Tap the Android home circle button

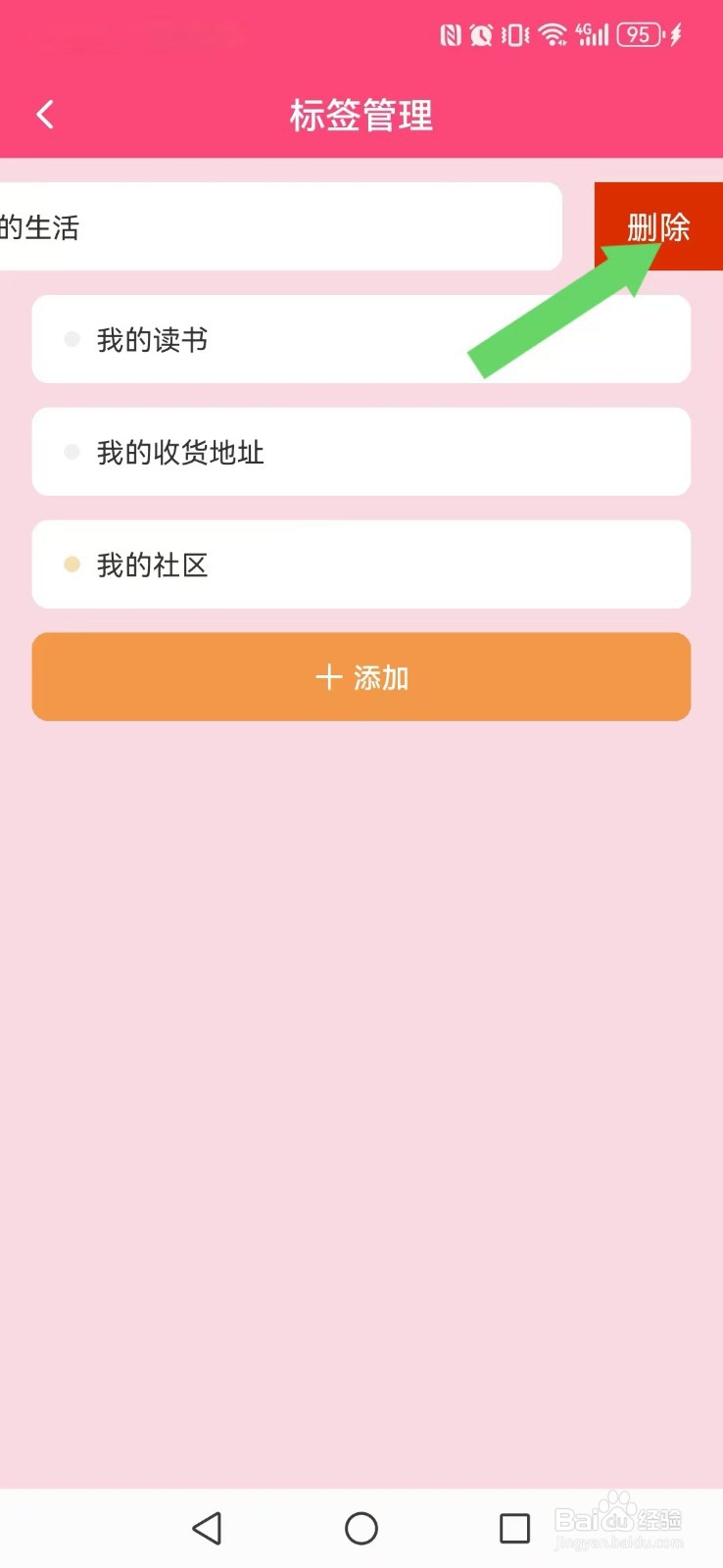[361, 1527]
